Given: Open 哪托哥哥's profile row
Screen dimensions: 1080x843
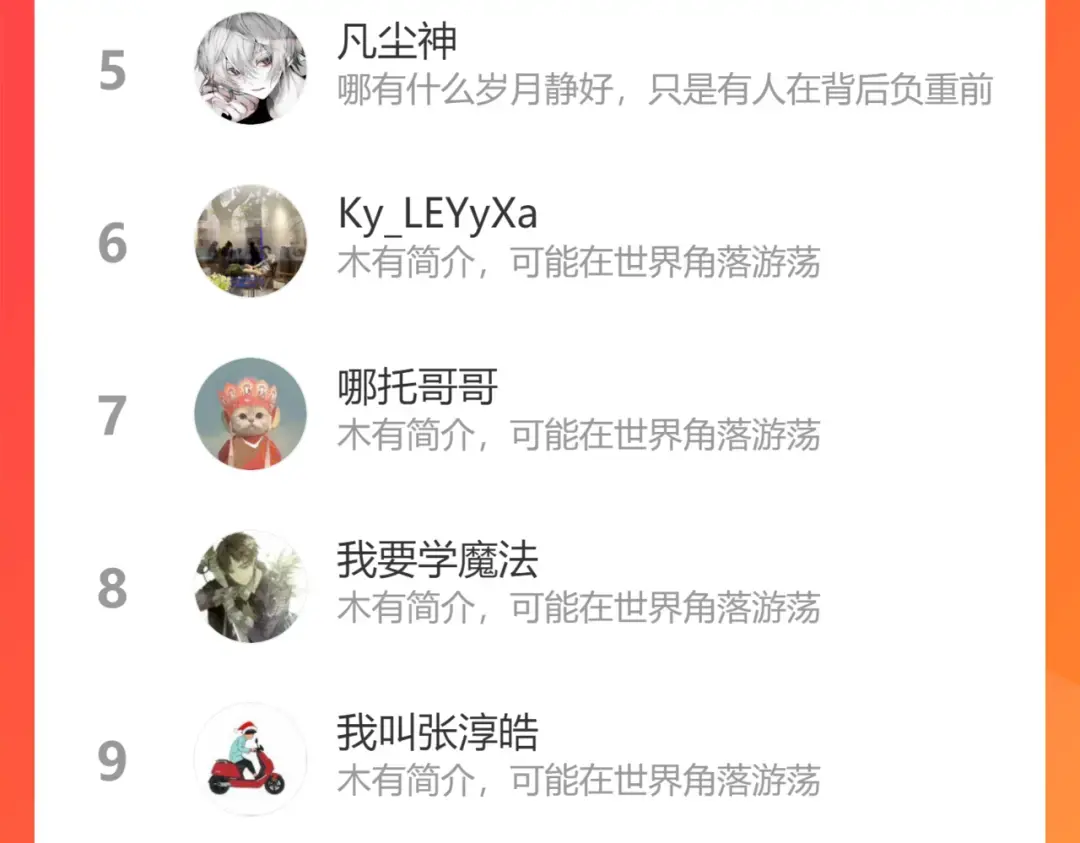Looking at the screenshot, I should click(x=540, y=413).
